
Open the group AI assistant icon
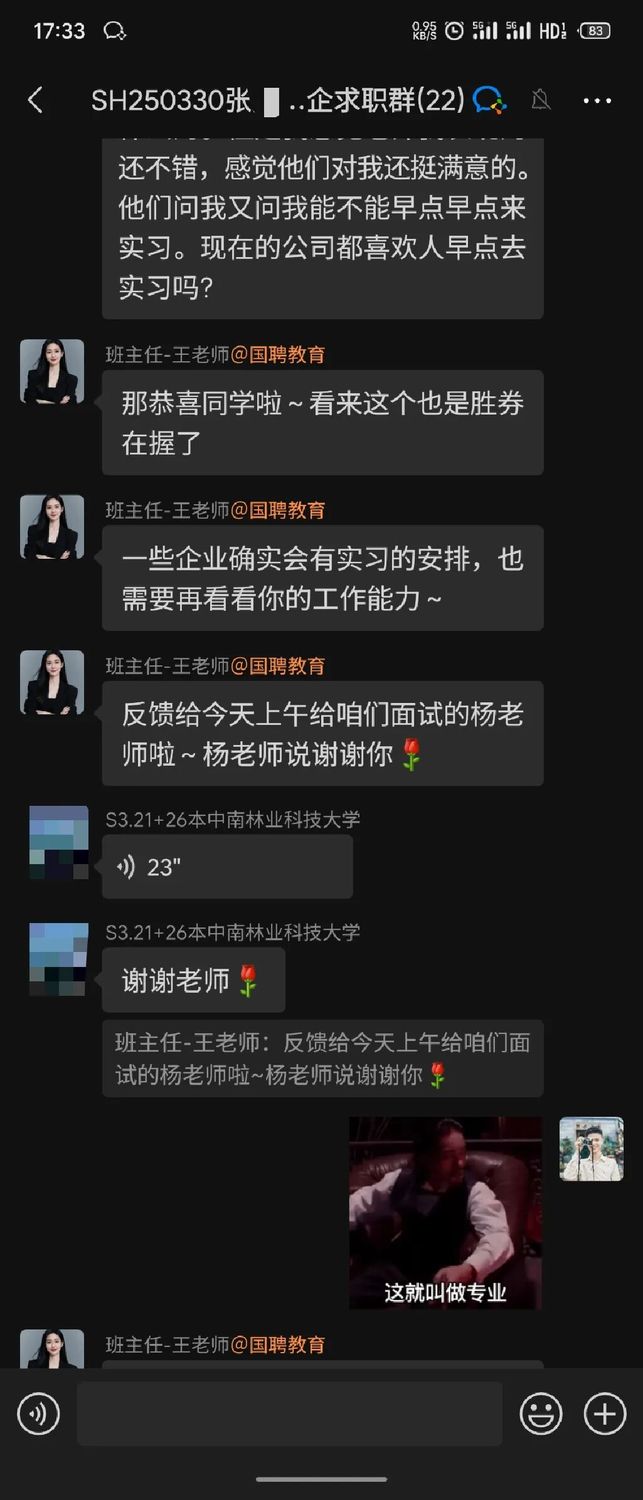point(489,100)
